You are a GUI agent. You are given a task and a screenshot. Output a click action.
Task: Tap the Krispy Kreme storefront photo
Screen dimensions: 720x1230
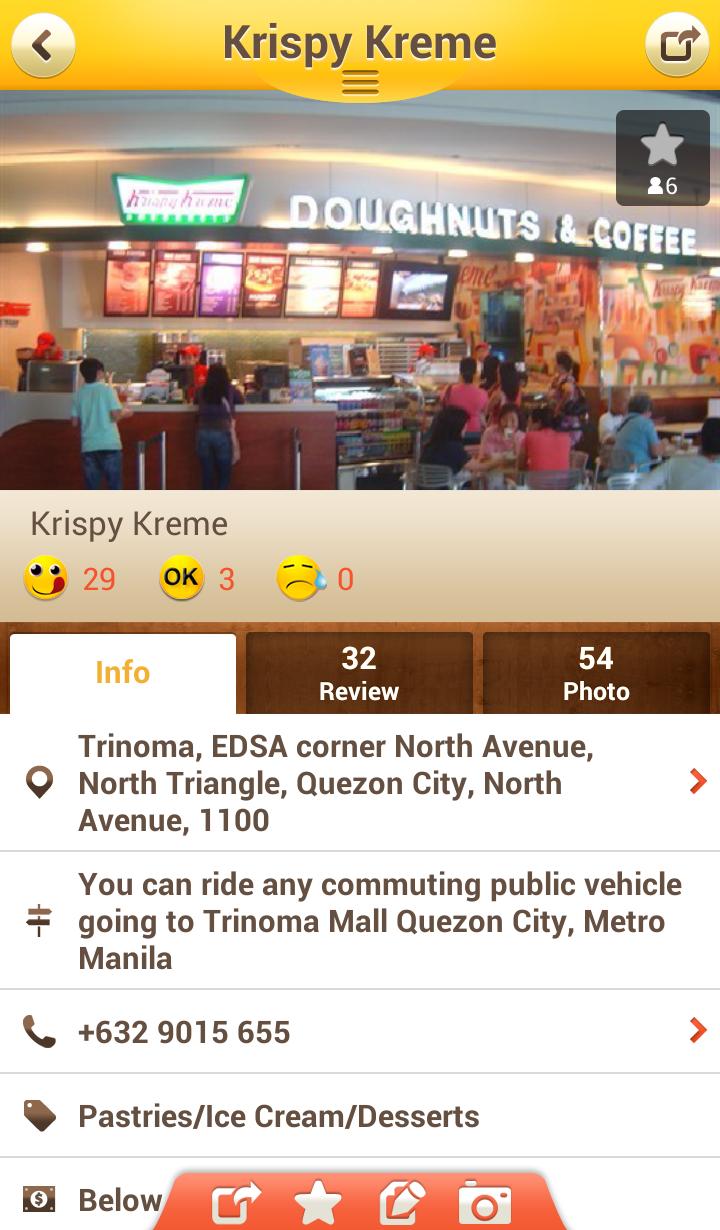(360, 290)
